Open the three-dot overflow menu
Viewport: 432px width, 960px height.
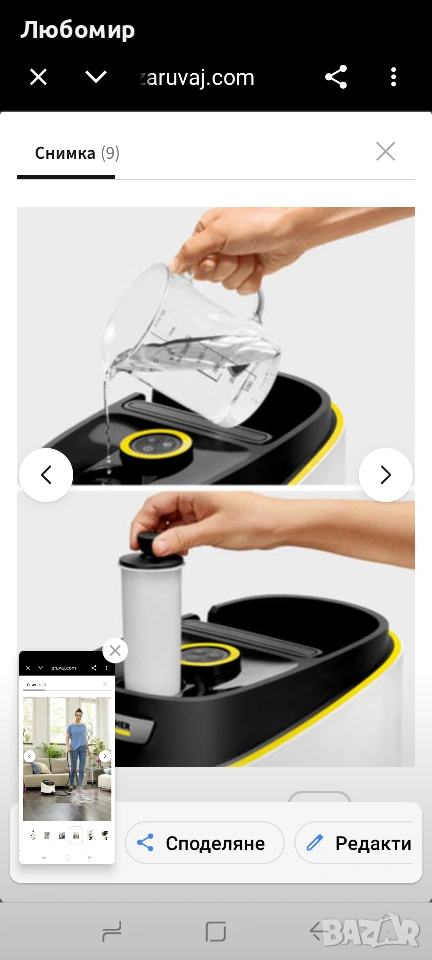coord(393,78)
